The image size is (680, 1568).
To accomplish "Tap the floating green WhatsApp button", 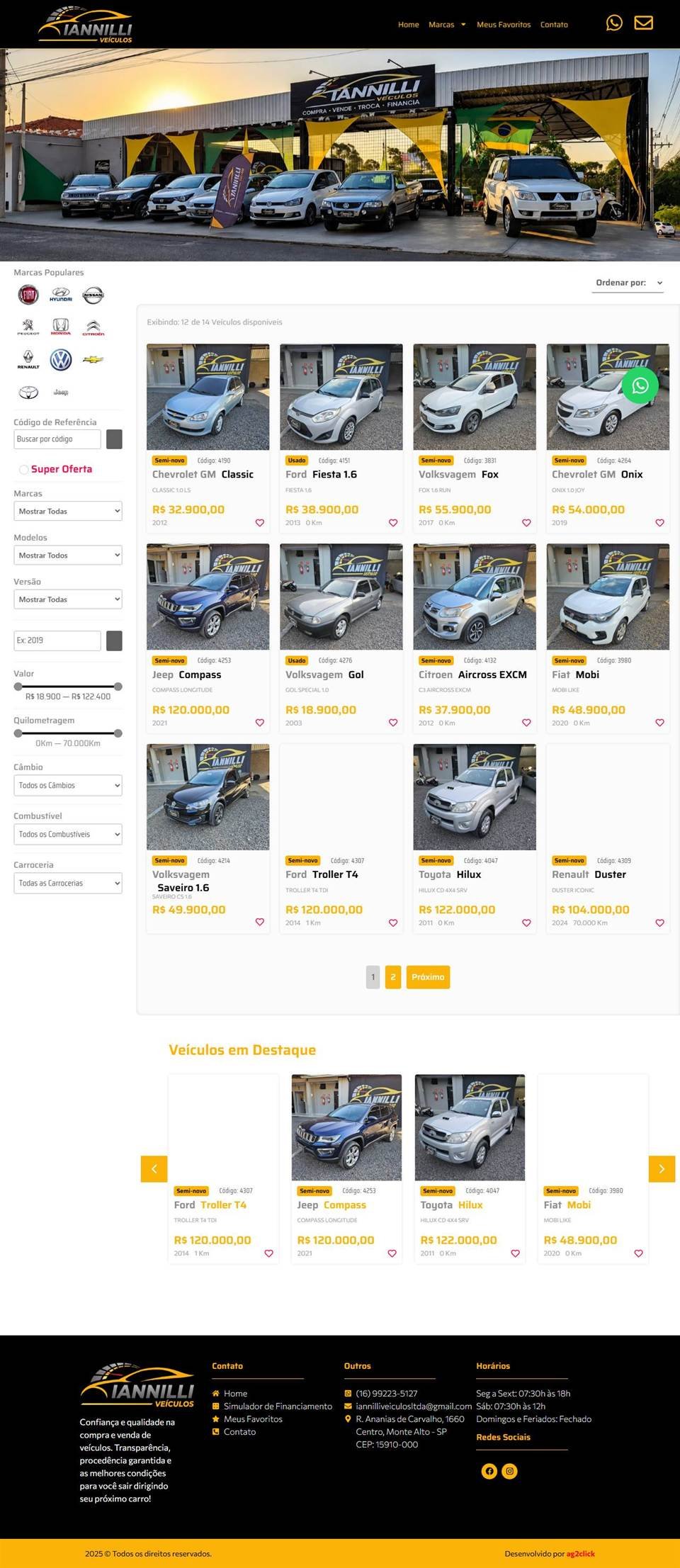I will tap(640, 385).
